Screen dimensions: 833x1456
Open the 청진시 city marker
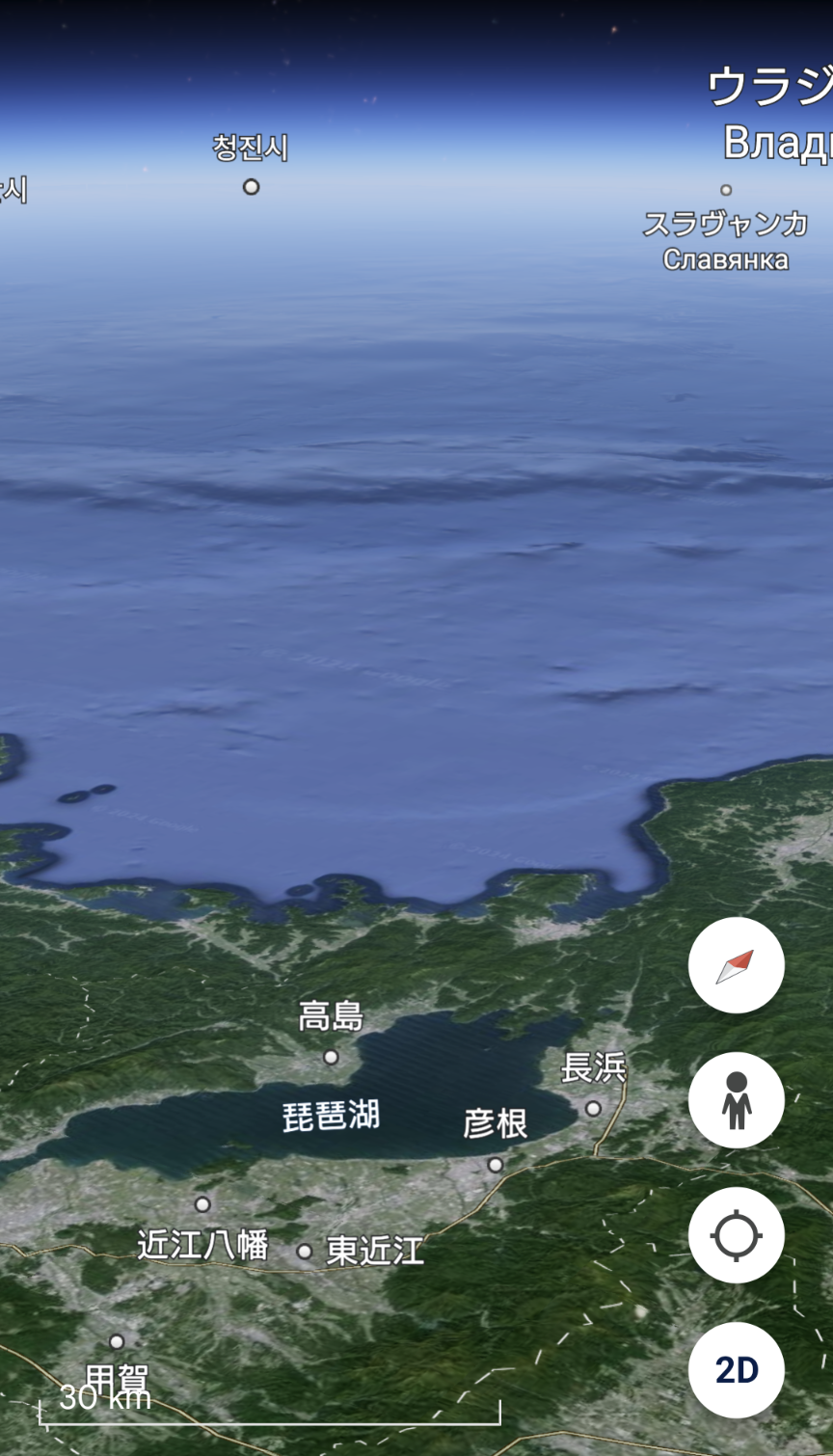click(x=251, y=186)
